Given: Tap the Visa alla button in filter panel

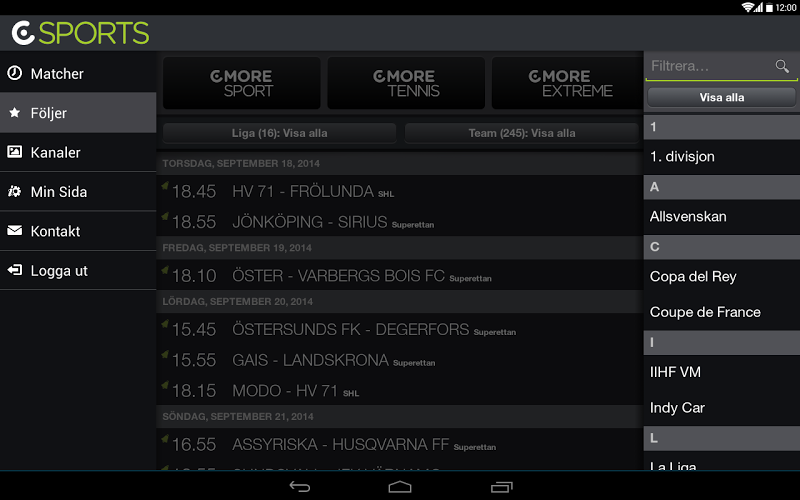Looking at the screenshot, I should click(721, 97).
